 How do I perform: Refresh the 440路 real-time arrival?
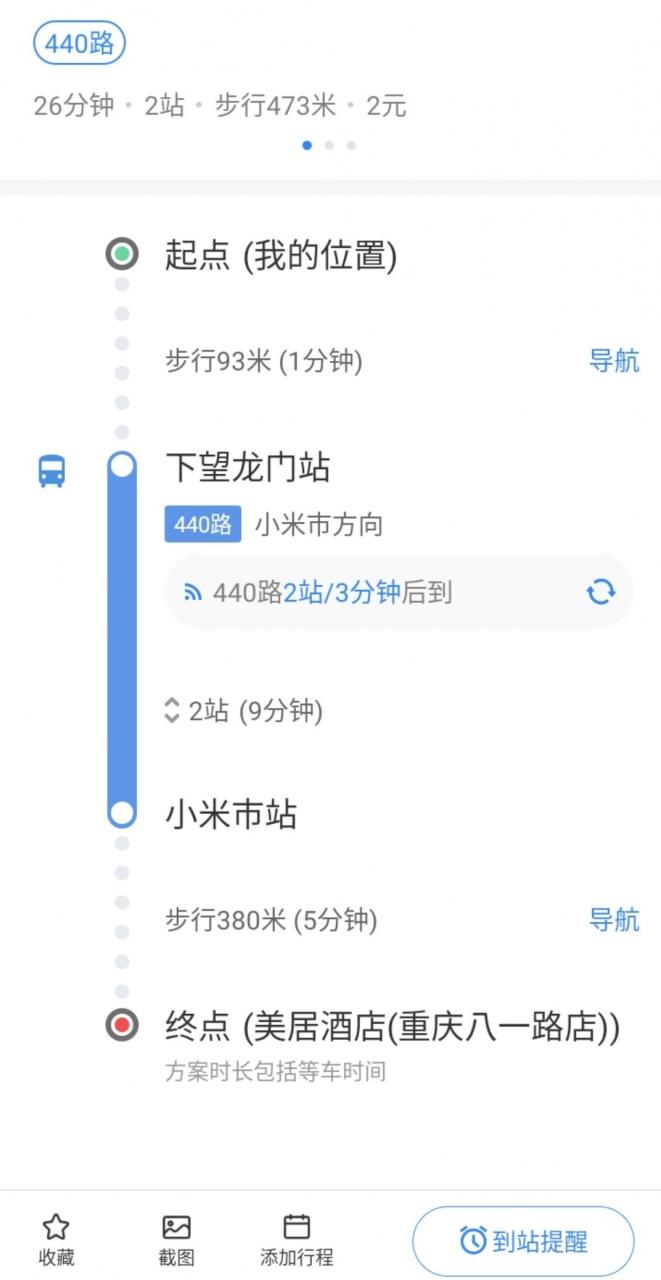[x=600, y=592]
